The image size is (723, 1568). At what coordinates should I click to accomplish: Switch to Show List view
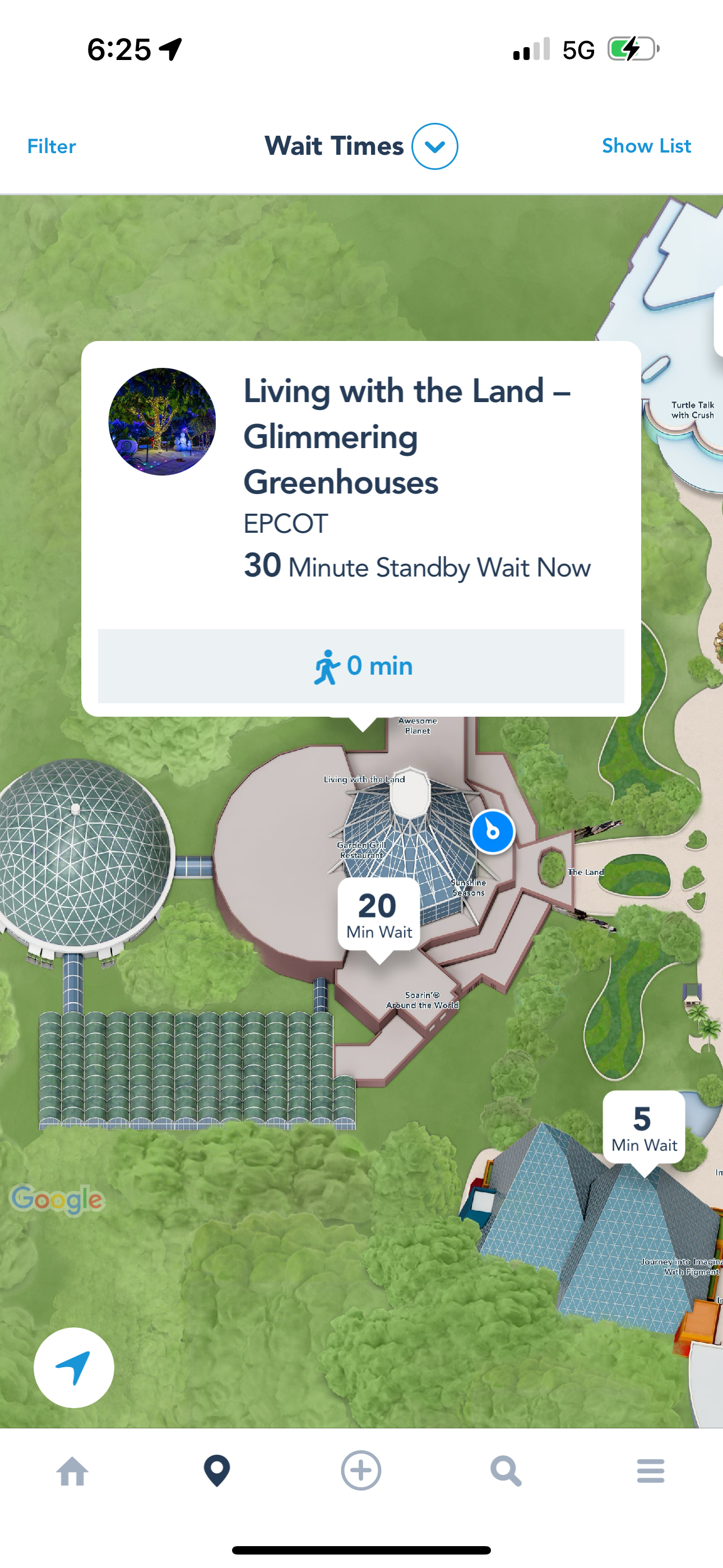(x=646, y=146)
